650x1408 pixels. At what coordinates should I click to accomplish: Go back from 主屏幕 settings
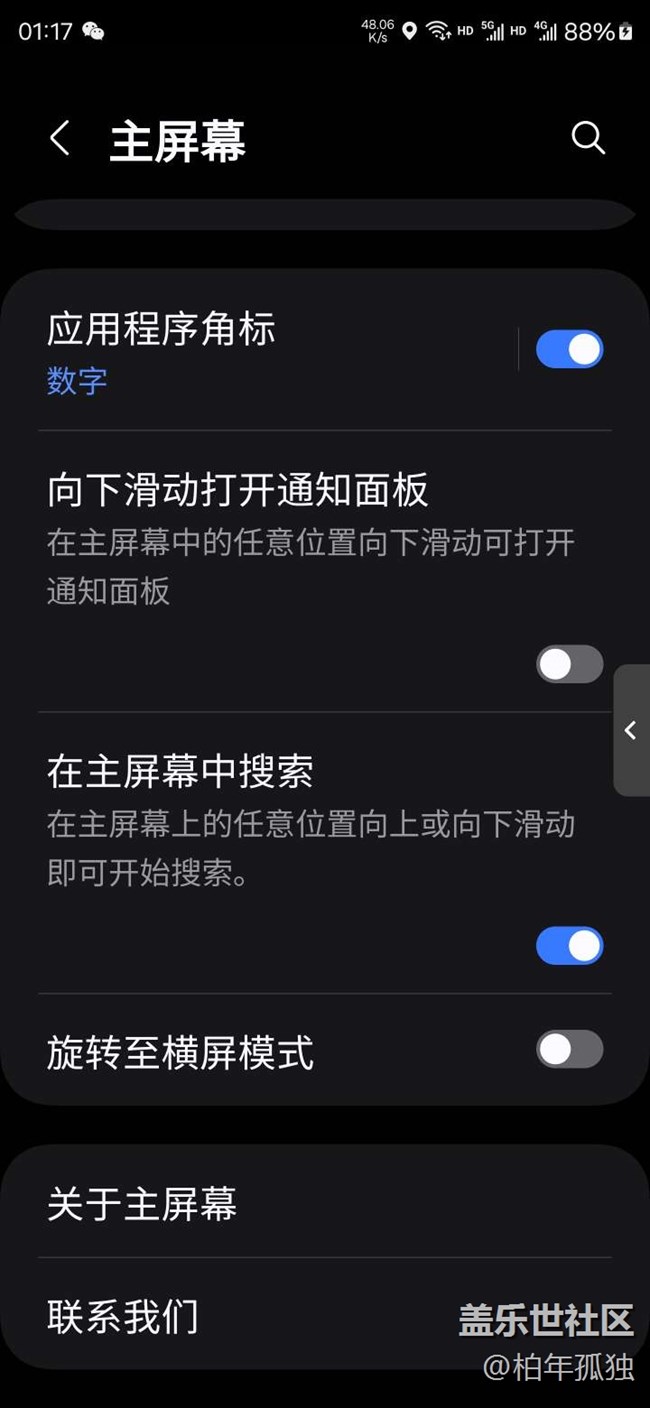(60, 139)
